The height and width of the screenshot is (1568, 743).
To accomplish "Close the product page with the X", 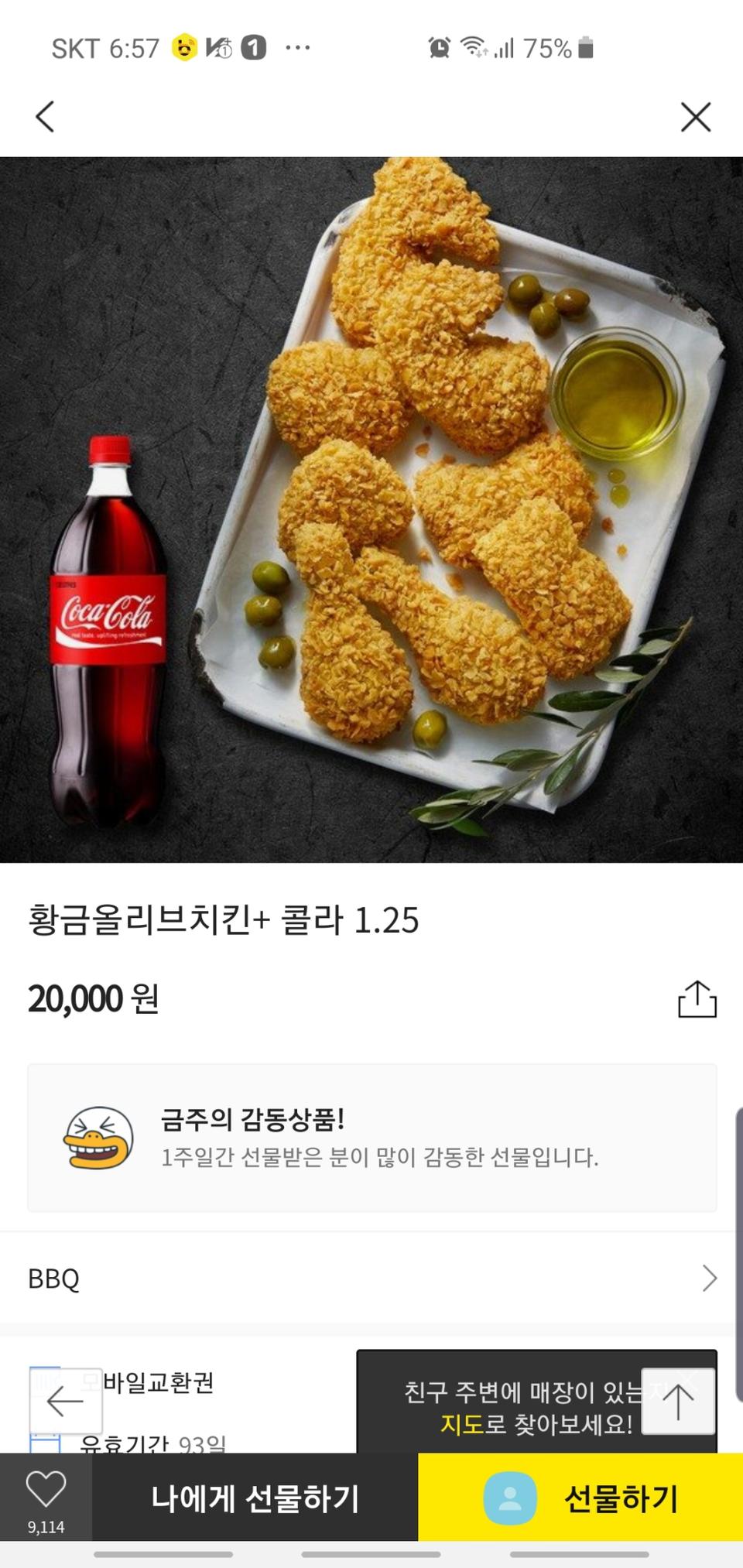I will pos(696,116).
